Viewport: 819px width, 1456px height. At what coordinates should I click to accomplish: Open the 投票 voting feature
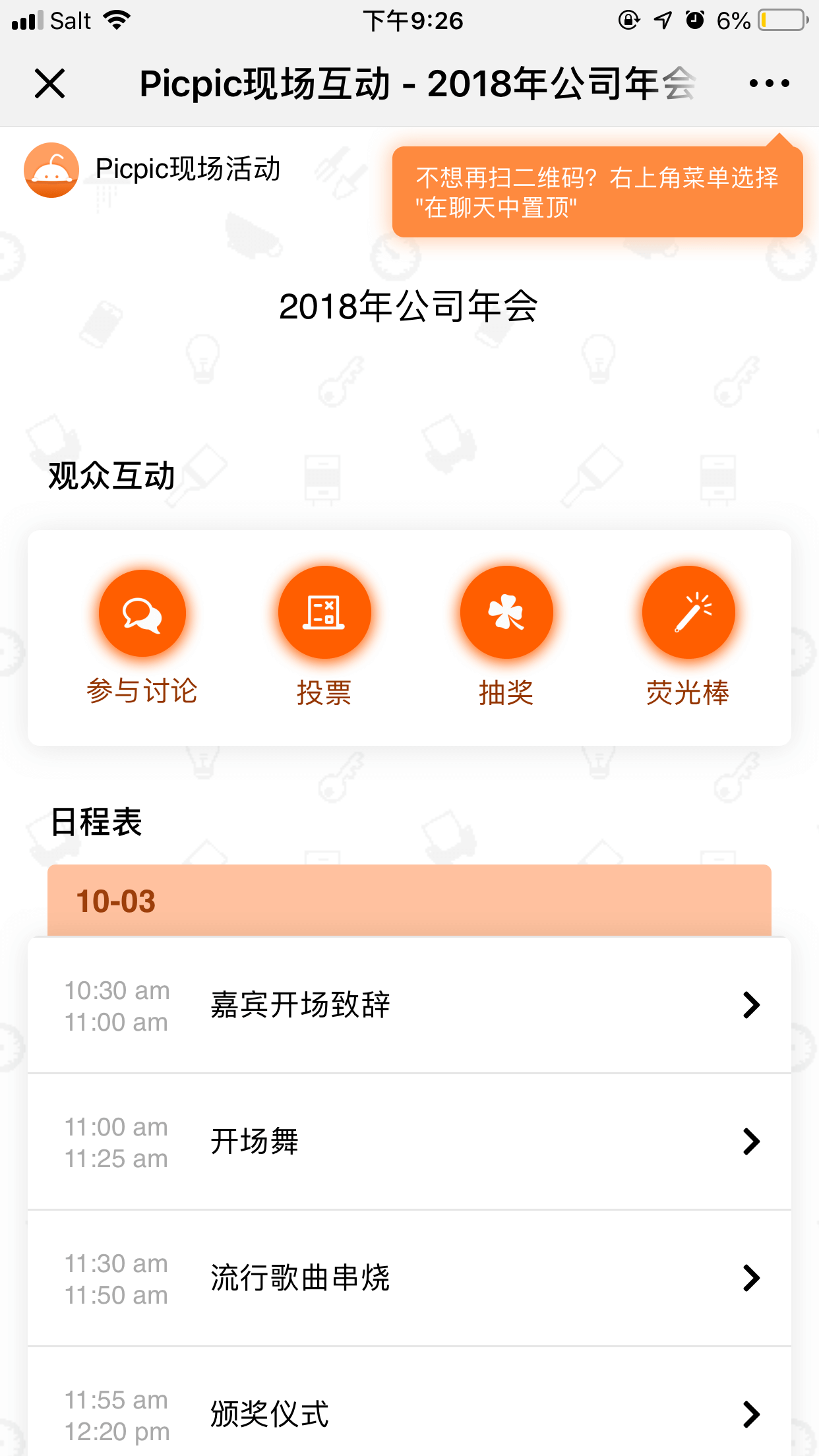click(324, 637)
